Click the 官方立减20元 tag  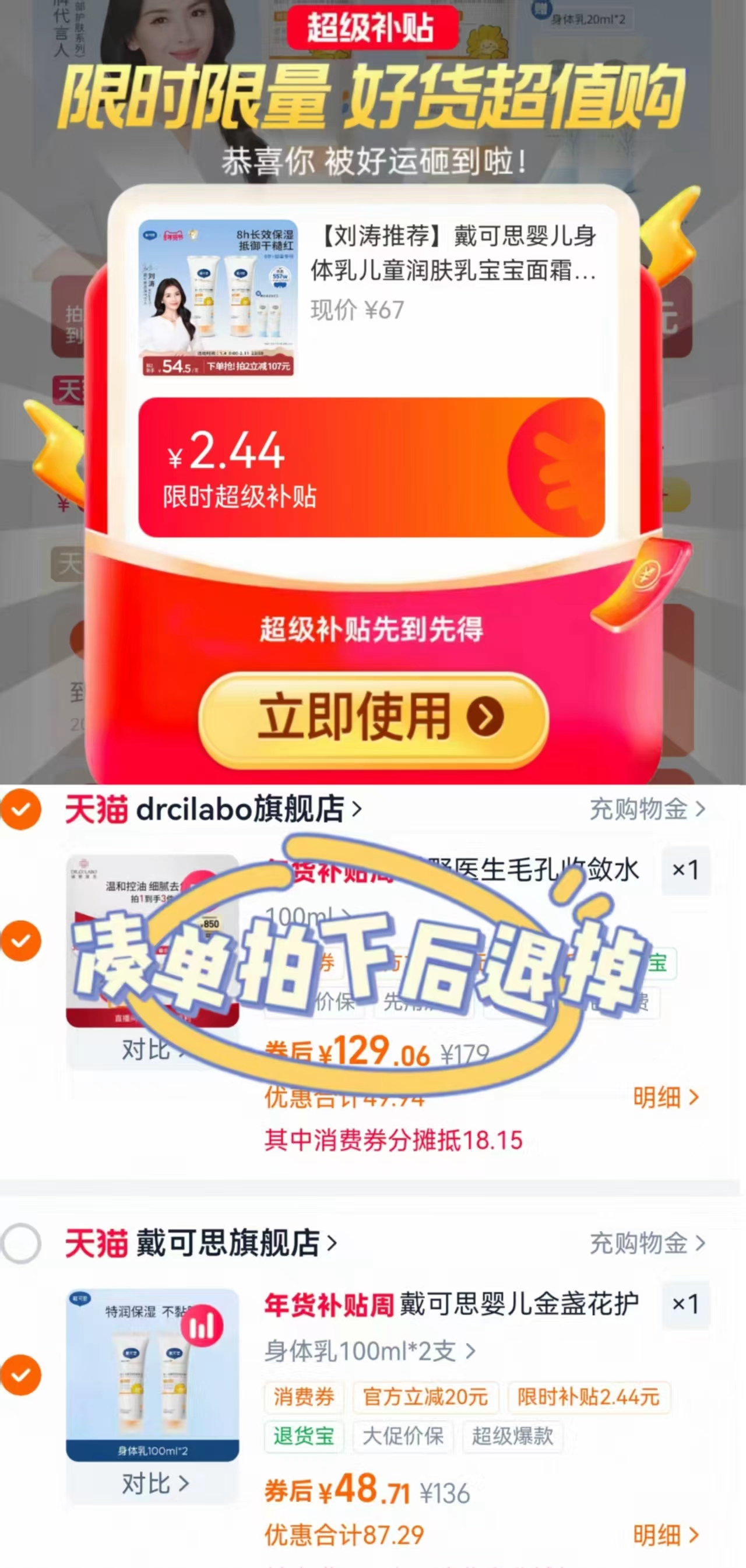pyautogui.click(x=427, y=1398)
